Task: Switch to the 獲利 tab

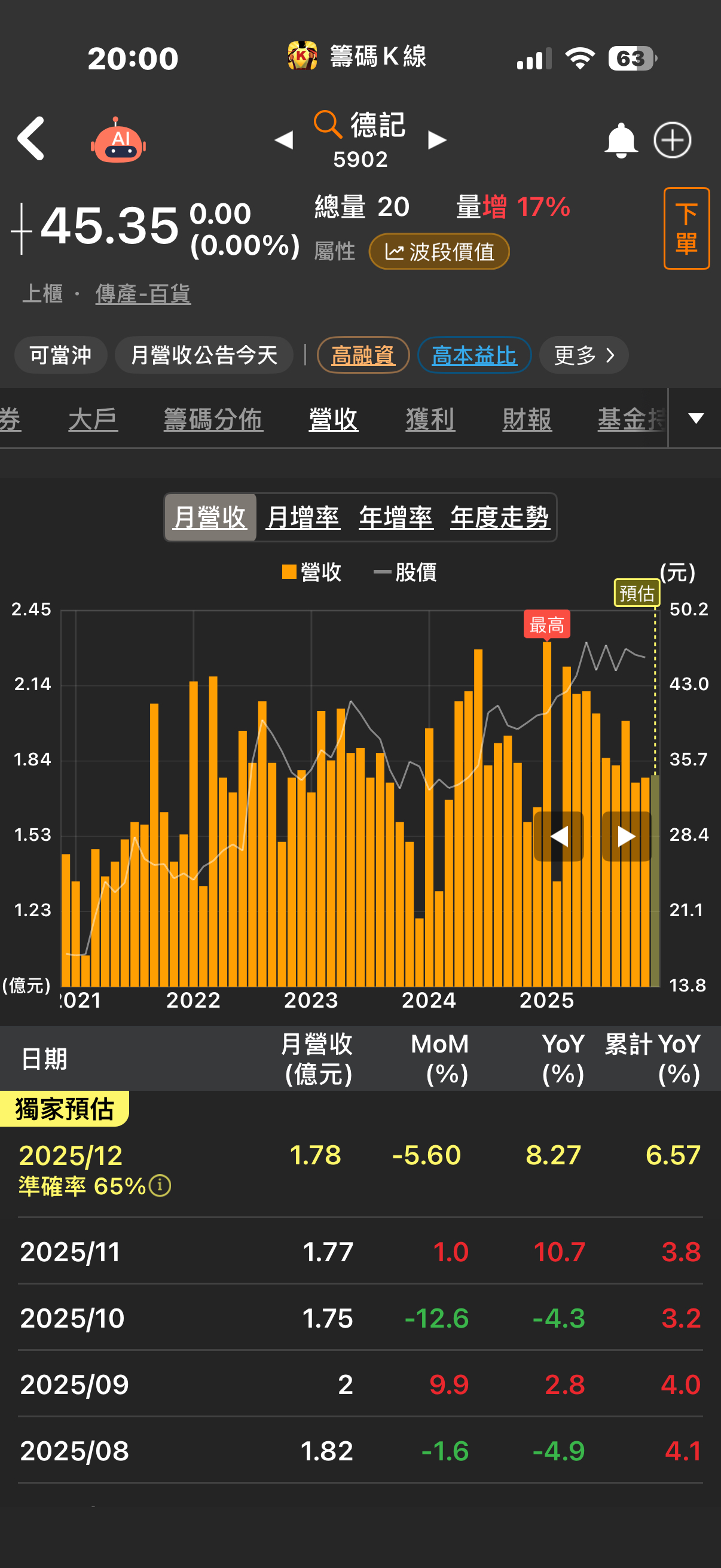Action: (430, 419)
